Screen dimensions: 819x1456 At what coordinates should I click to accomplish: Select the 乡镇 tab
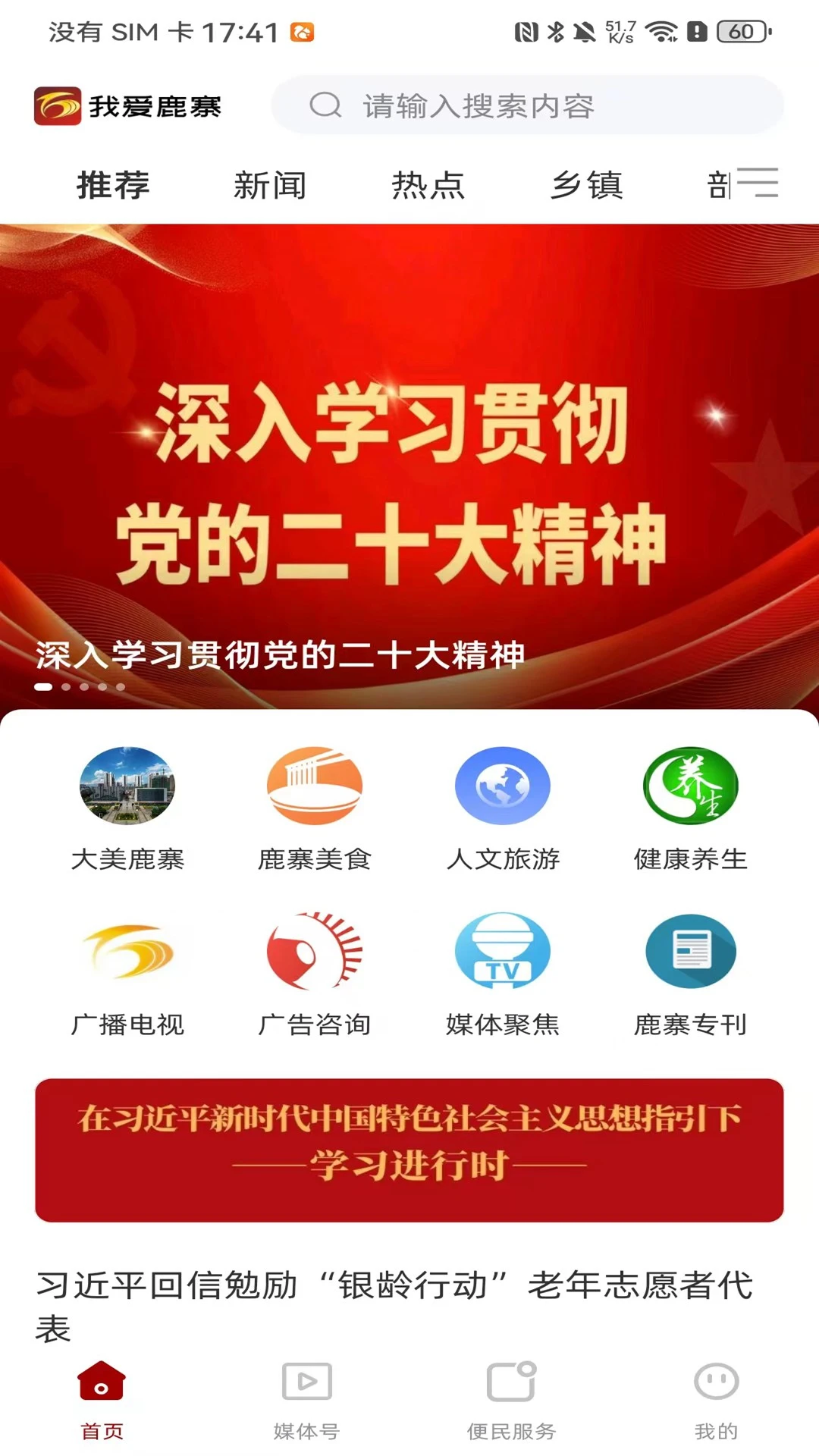586,186
